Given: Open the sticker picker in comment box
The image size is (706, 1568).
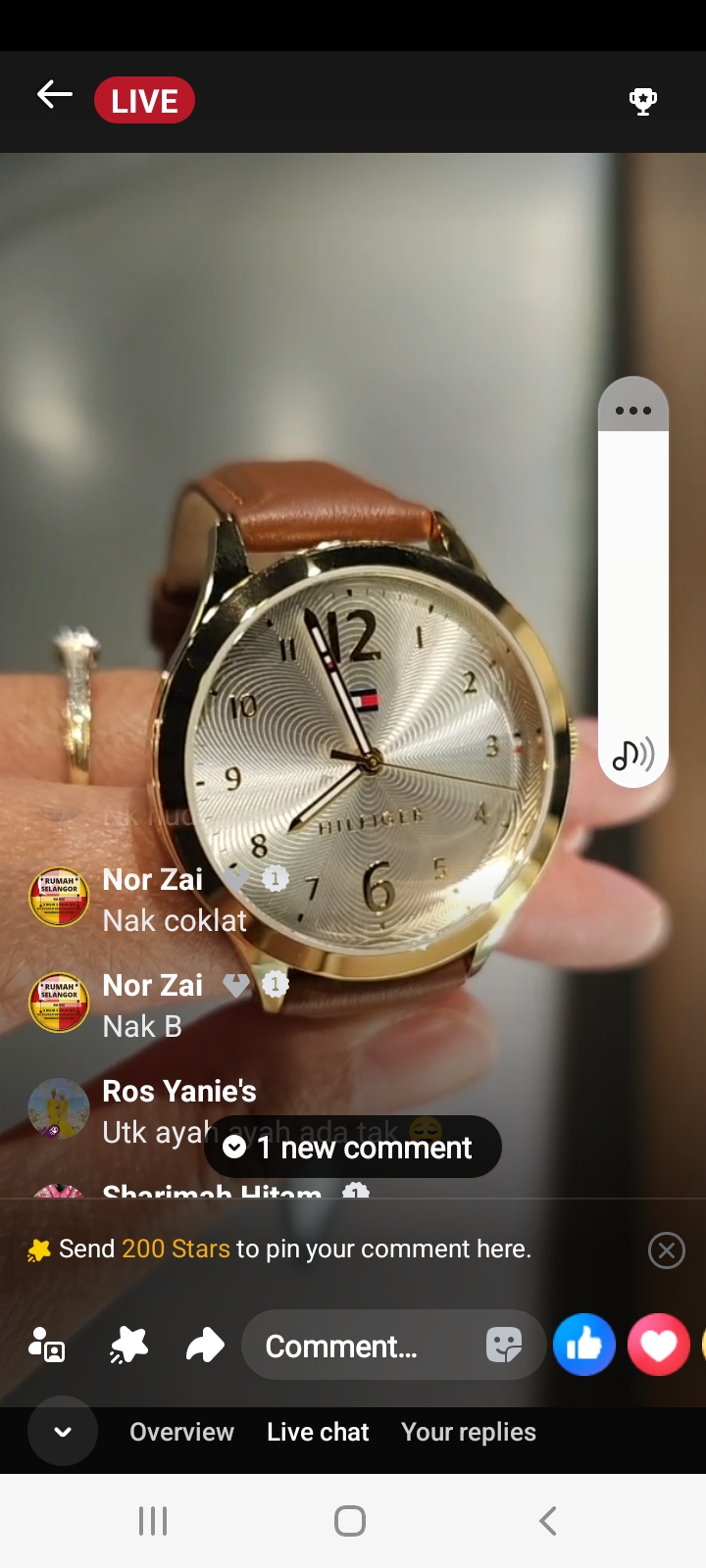Looking at the screenshot, I should coord(504,1346).
